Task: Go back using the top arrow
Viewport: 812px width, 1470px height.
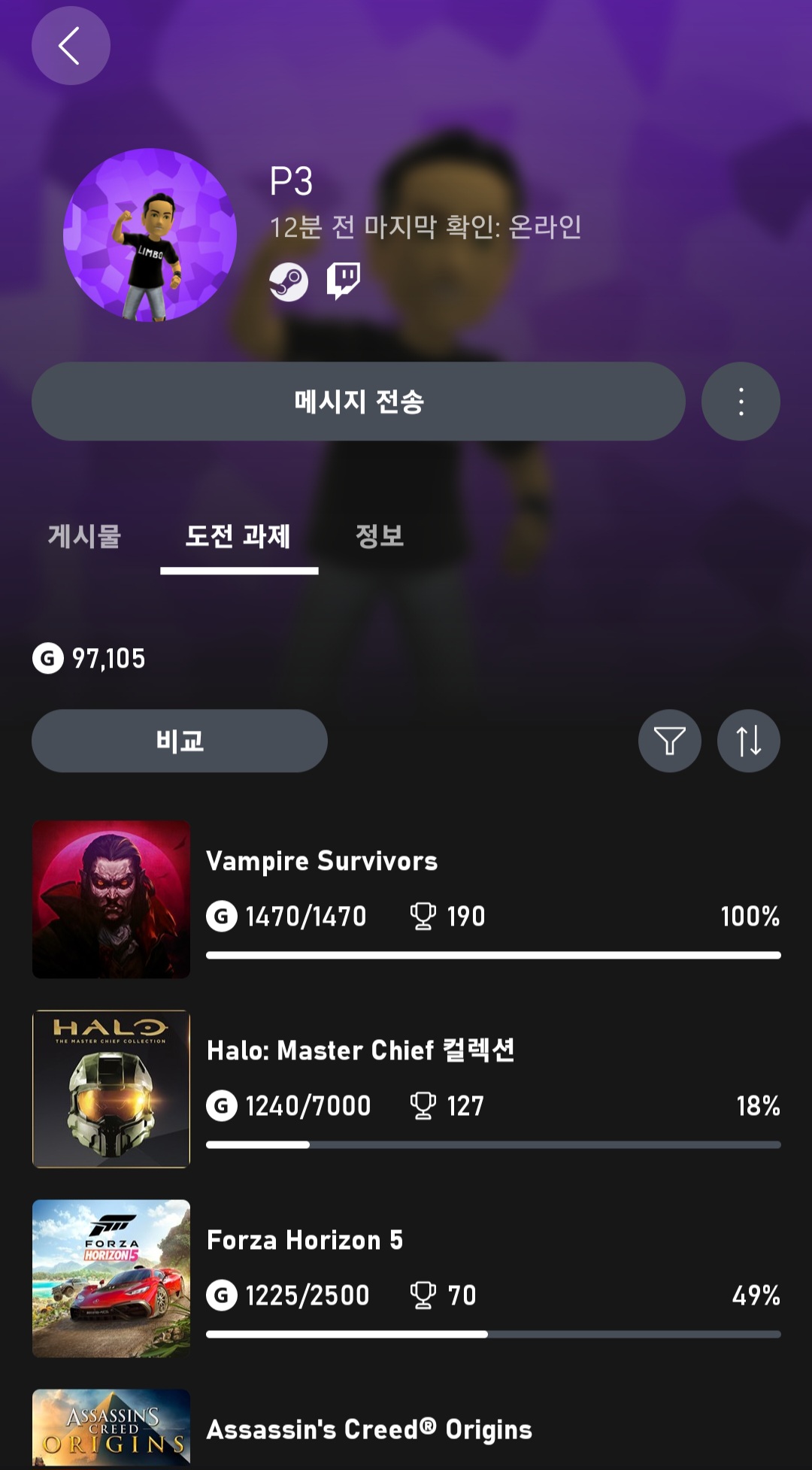Action: (x=71, y=46)
